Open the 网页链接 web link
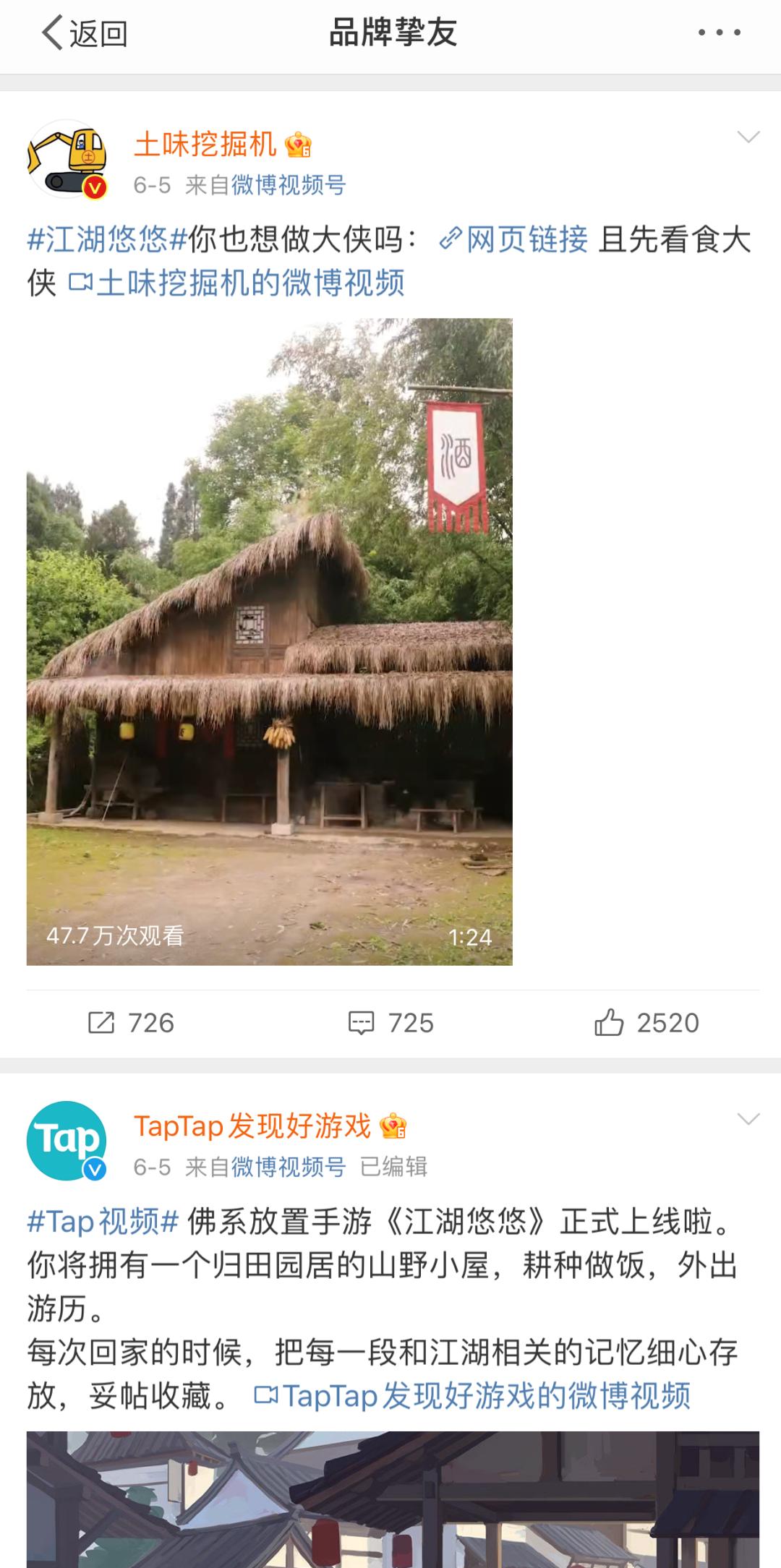The height and width of the screenshot is (1568, 781). click(515, 239)
